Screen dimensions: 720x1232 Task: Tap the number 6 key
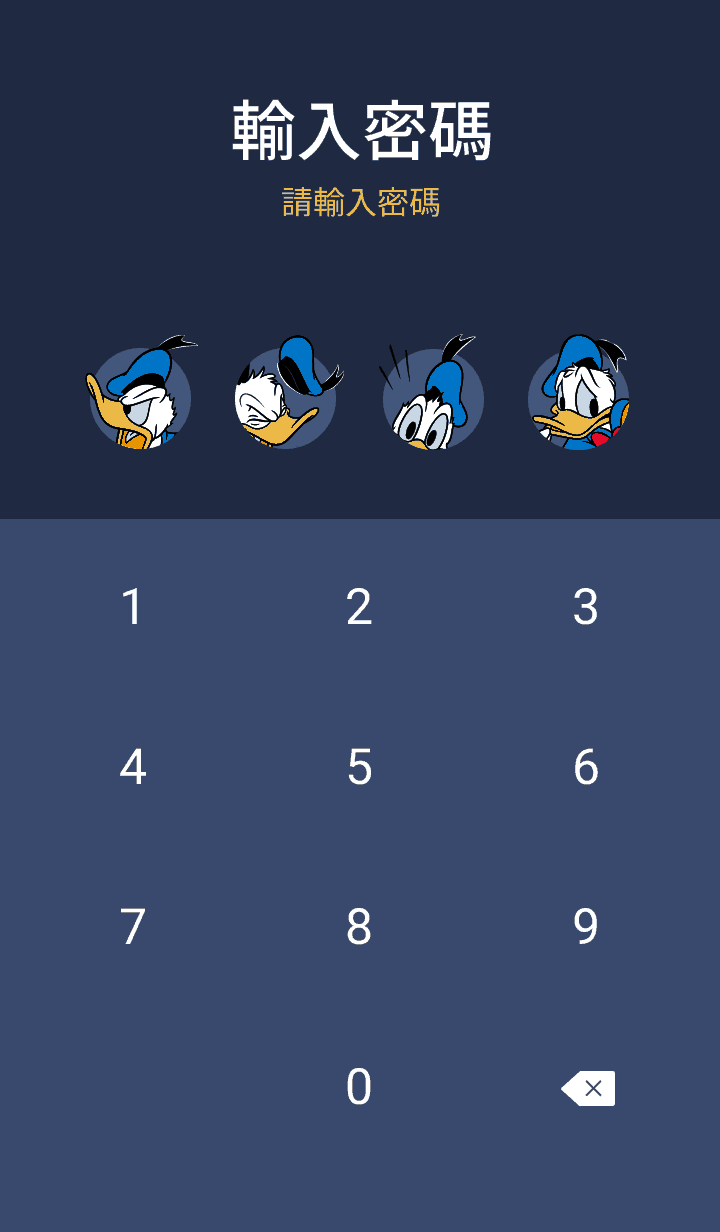pyautogui.click(x=586, y=767)
